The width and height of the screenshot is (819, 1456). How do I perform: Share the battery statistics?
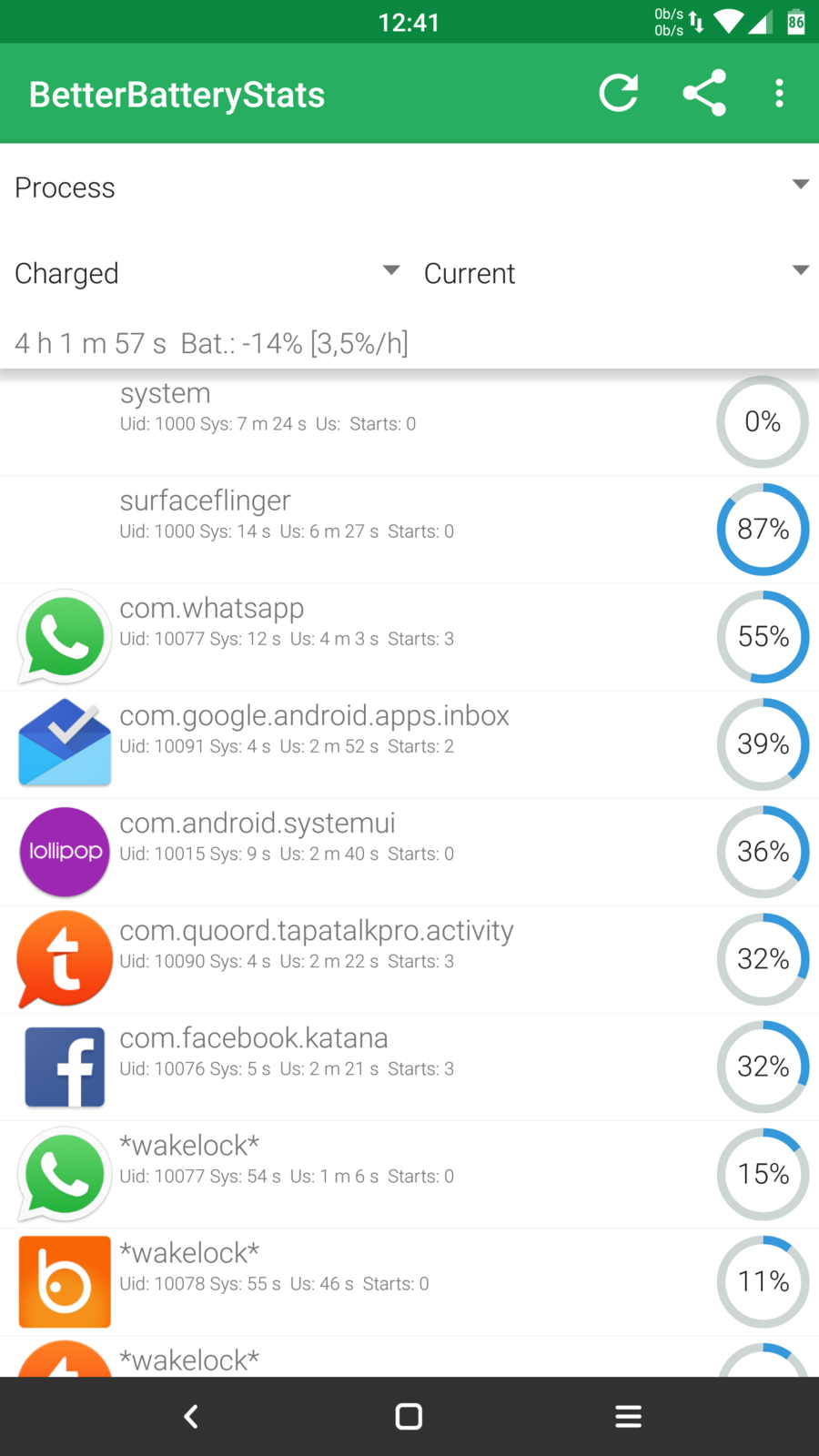(704, 94)
